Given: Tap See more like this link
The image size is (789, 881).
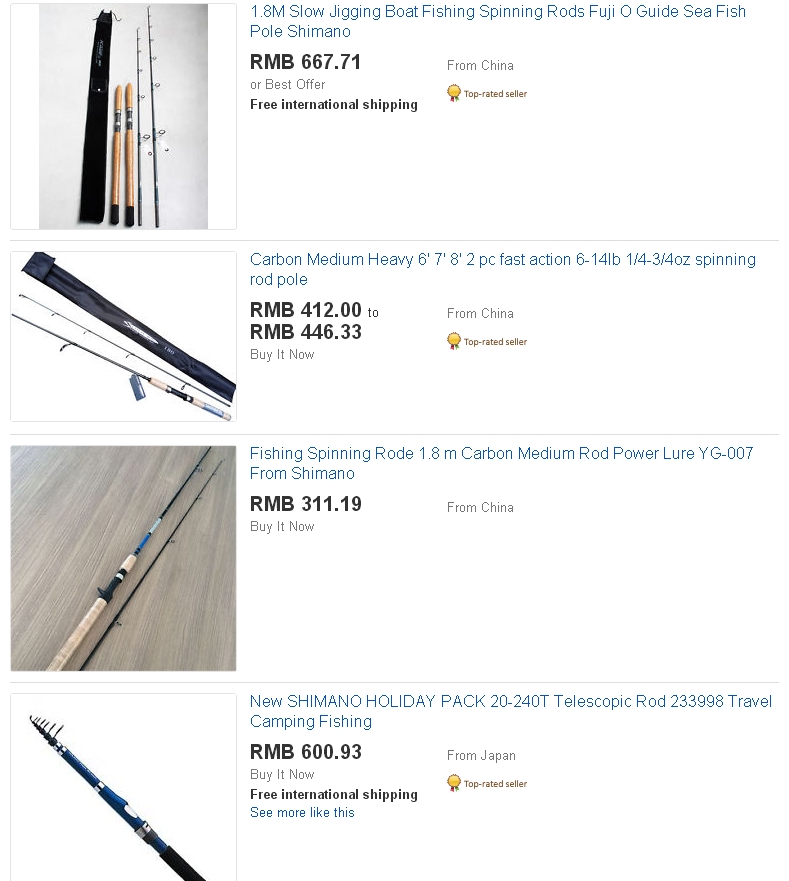Looking at the screenshot, I should [x=302, y=813].
